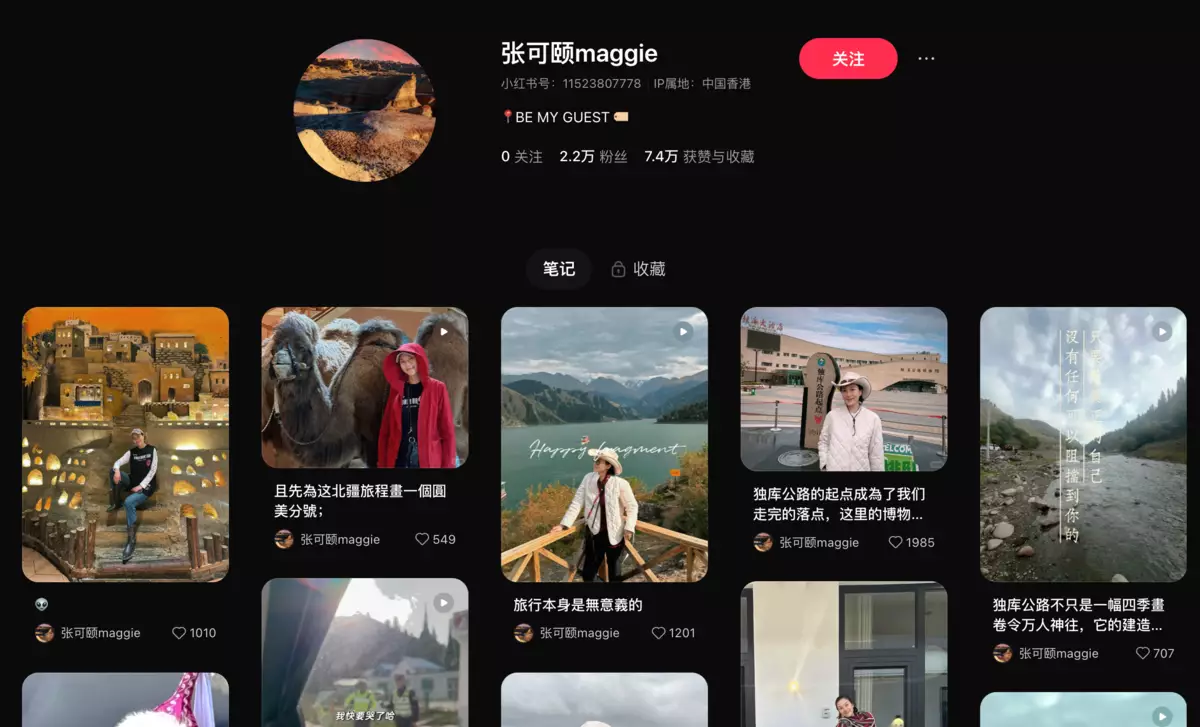Open the 粉丝 followers count
This screenshot has height=727, width=1200.
(592, 157)
